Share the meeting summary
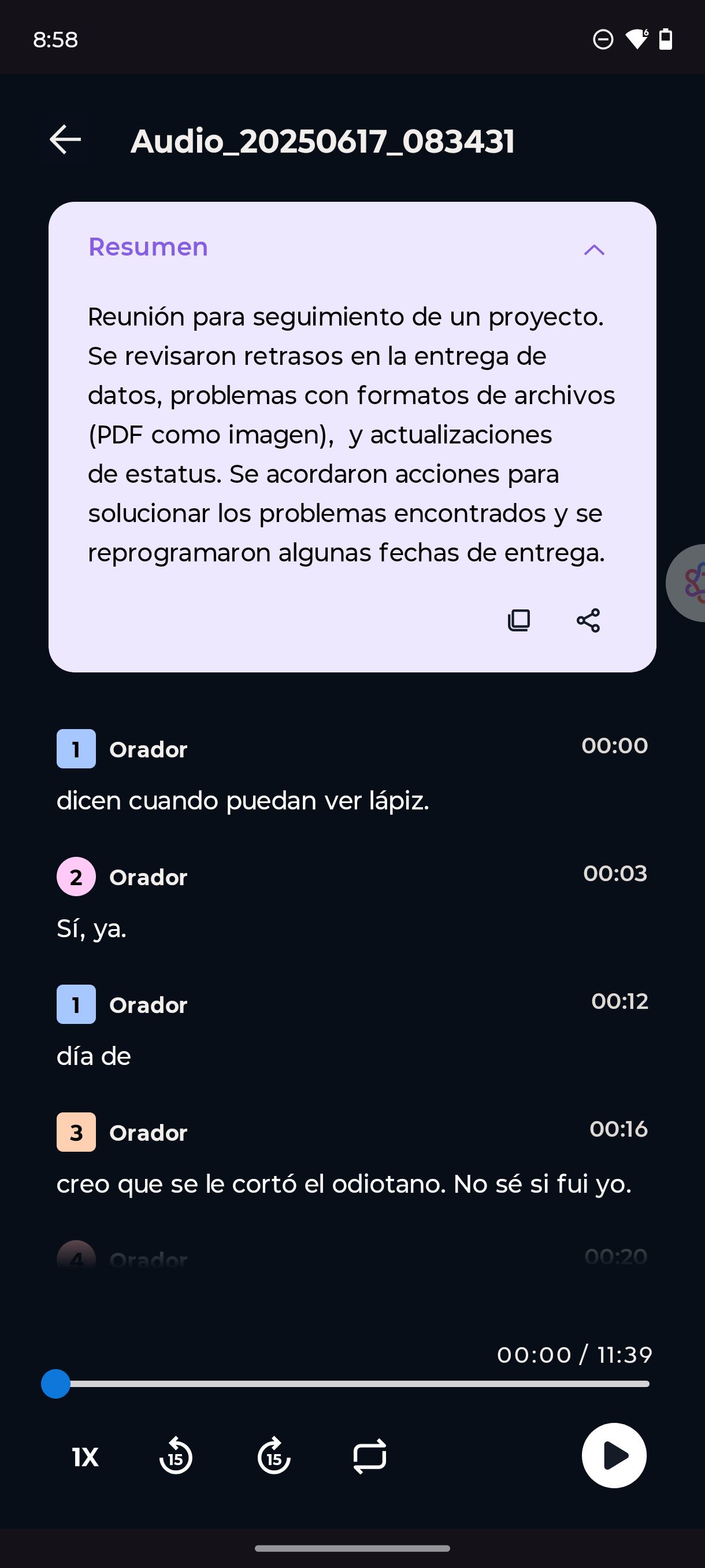 coord(588,620)
